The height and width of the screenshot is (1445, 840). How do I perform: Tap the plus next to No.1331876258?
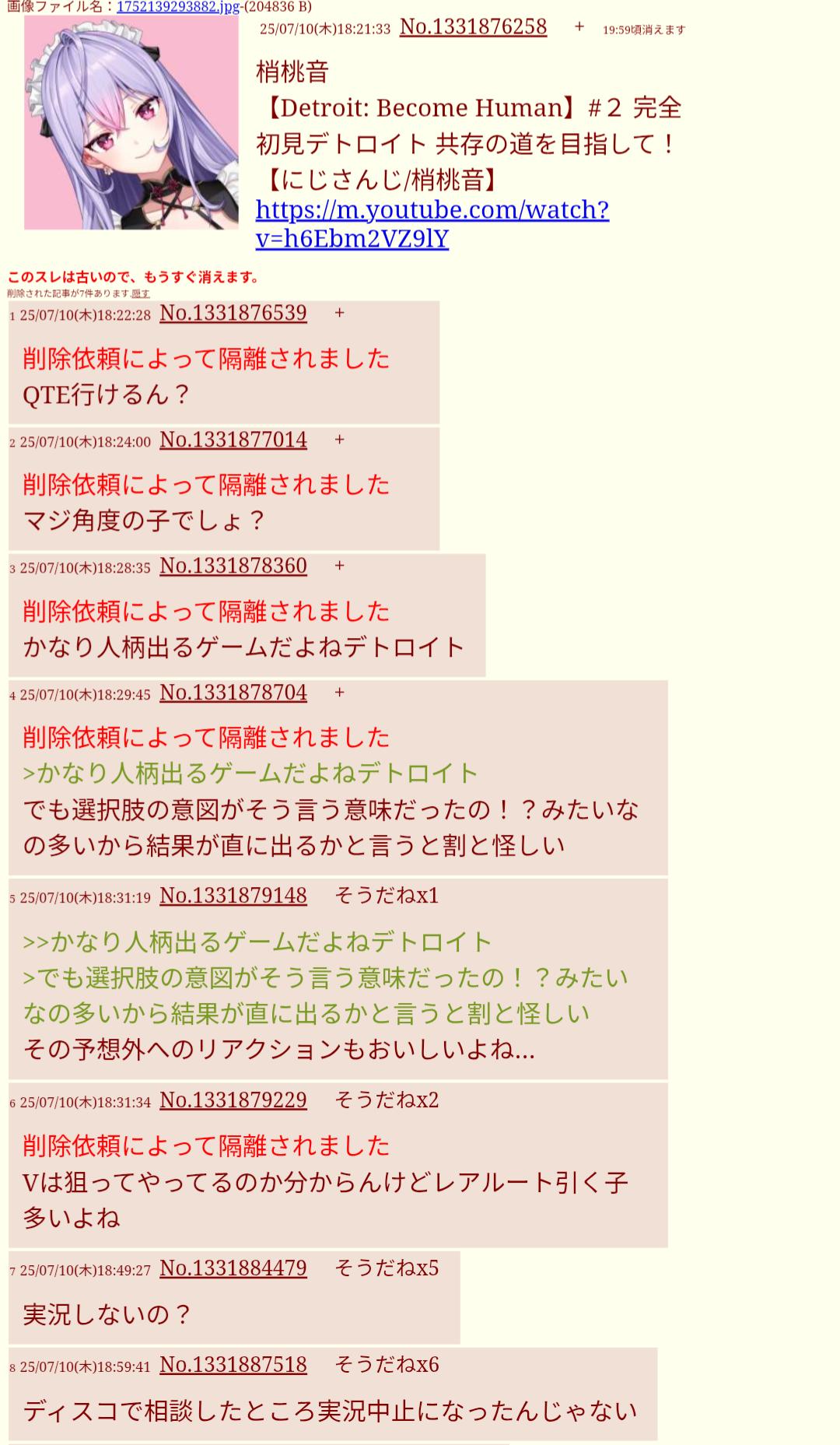click(579, 27)
